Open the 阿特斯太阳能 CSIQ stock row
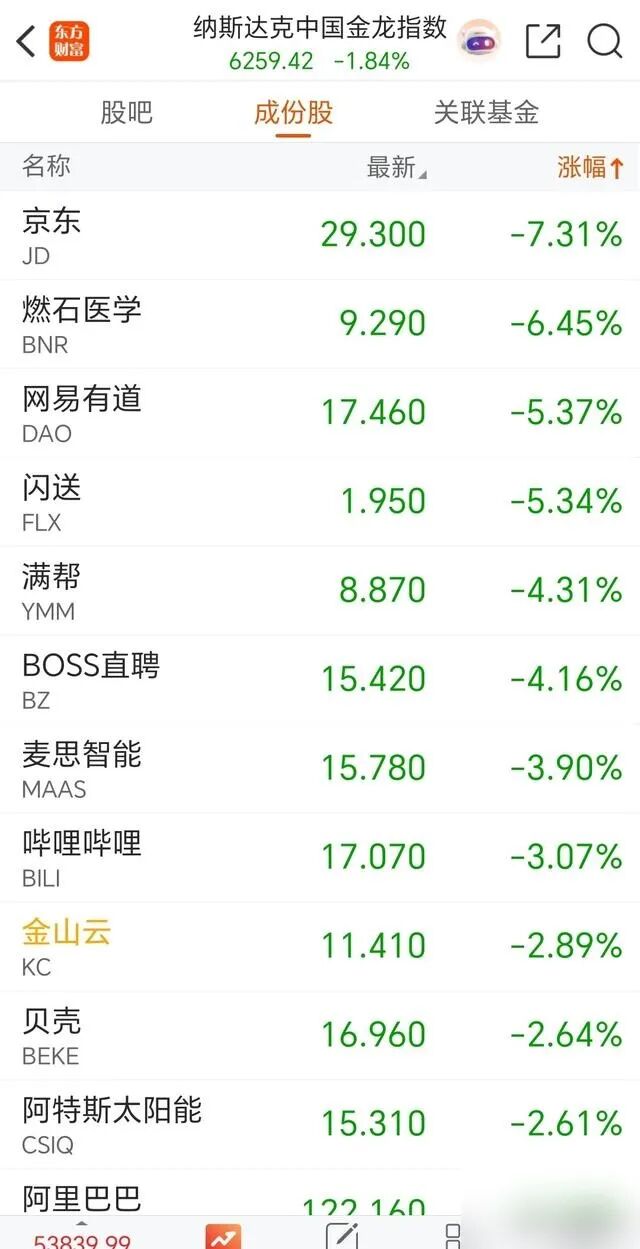 pos(320,1125)
